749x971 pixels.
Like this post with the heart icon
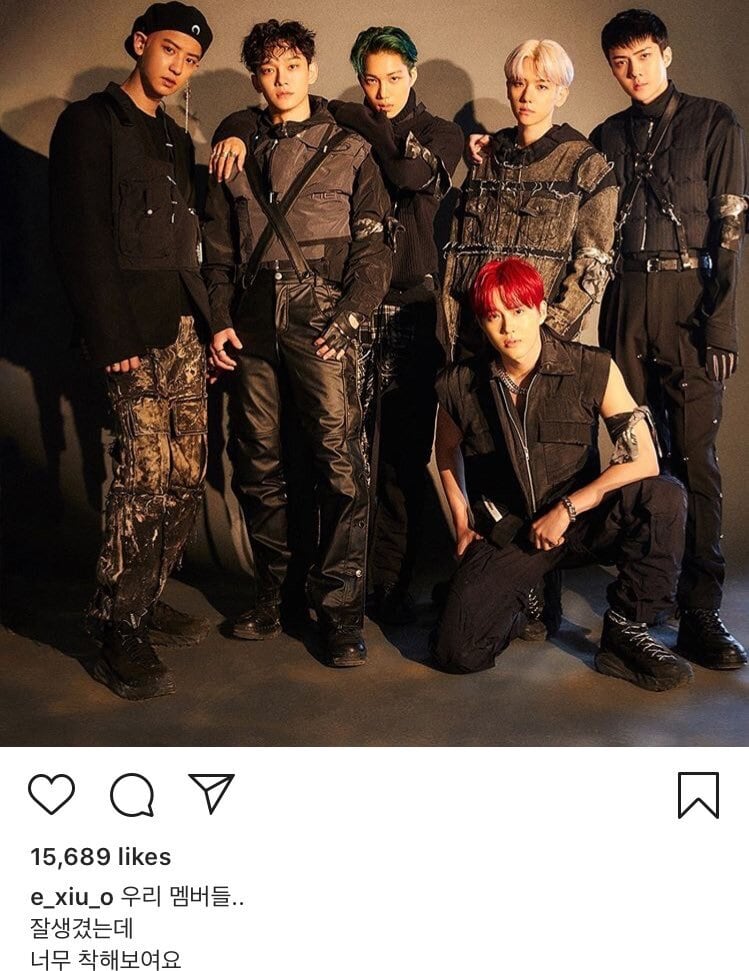point(51,795)
